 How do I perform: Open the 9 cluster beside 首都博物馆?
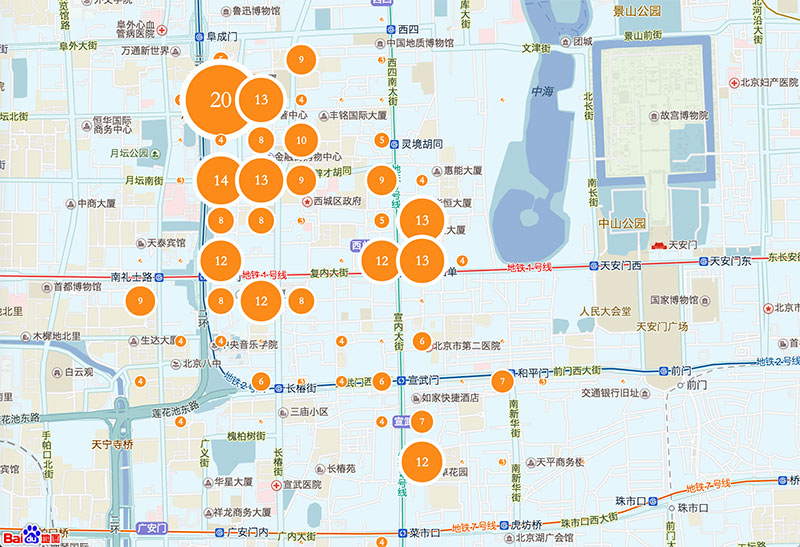pyautogui.click(x=142, y=300)
